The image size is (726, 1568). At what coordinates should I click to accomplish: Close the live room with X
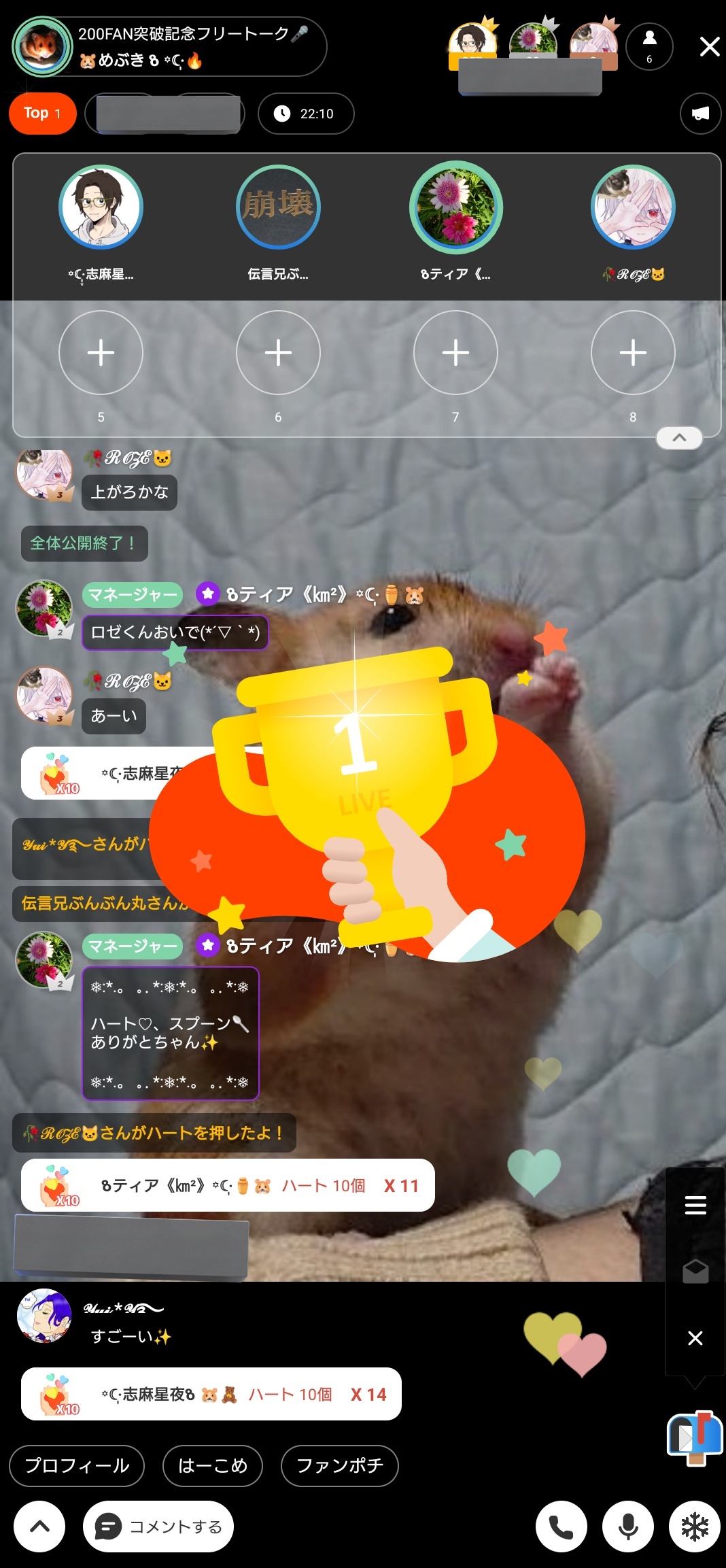[x=710, y=46]
